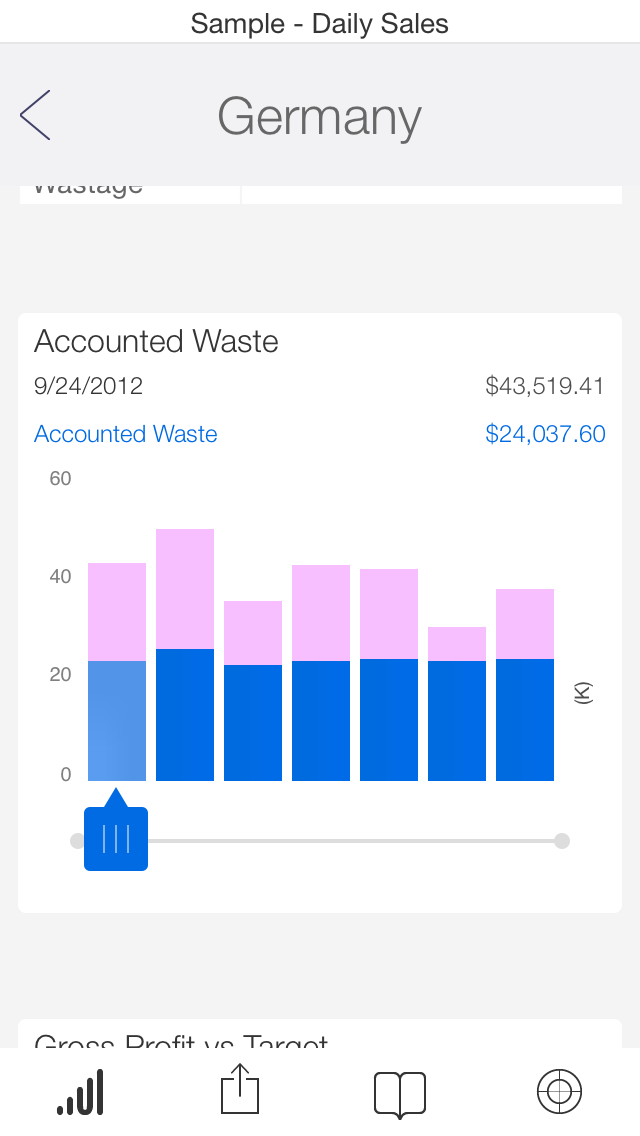Tap the blue slider handle under the chart
The height and width of the screenshot is (1136, 640).
(116, 838)
